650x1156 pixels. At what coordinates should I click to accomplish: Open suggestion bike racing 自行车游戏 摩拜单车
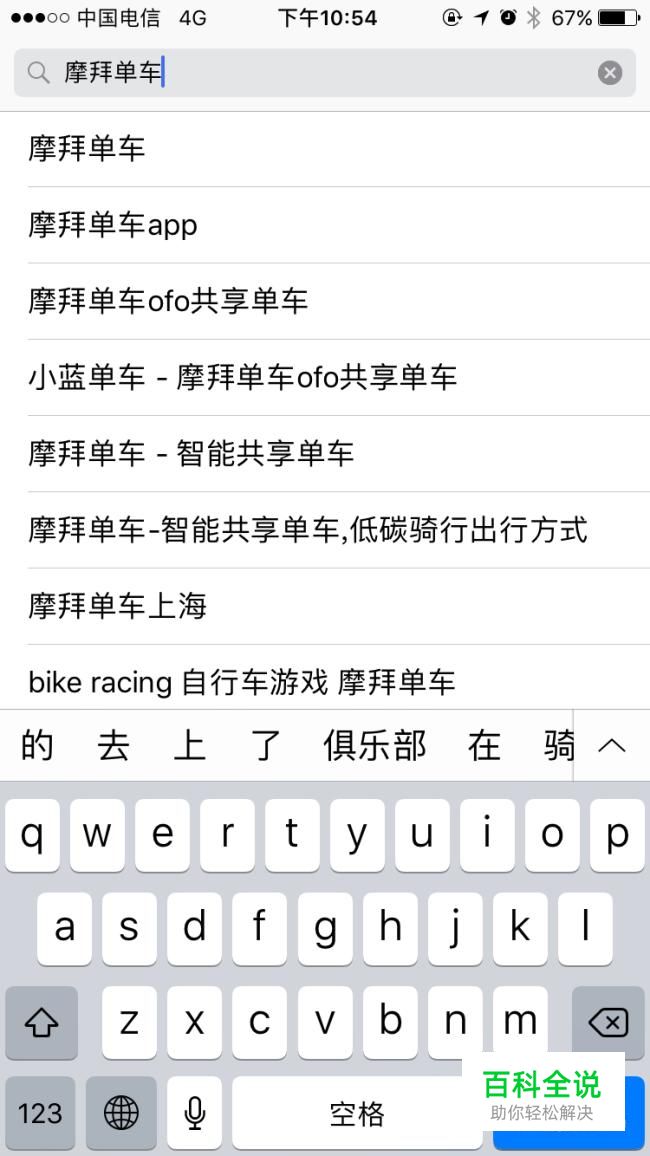pyautogui.click(x=242, y=682)
